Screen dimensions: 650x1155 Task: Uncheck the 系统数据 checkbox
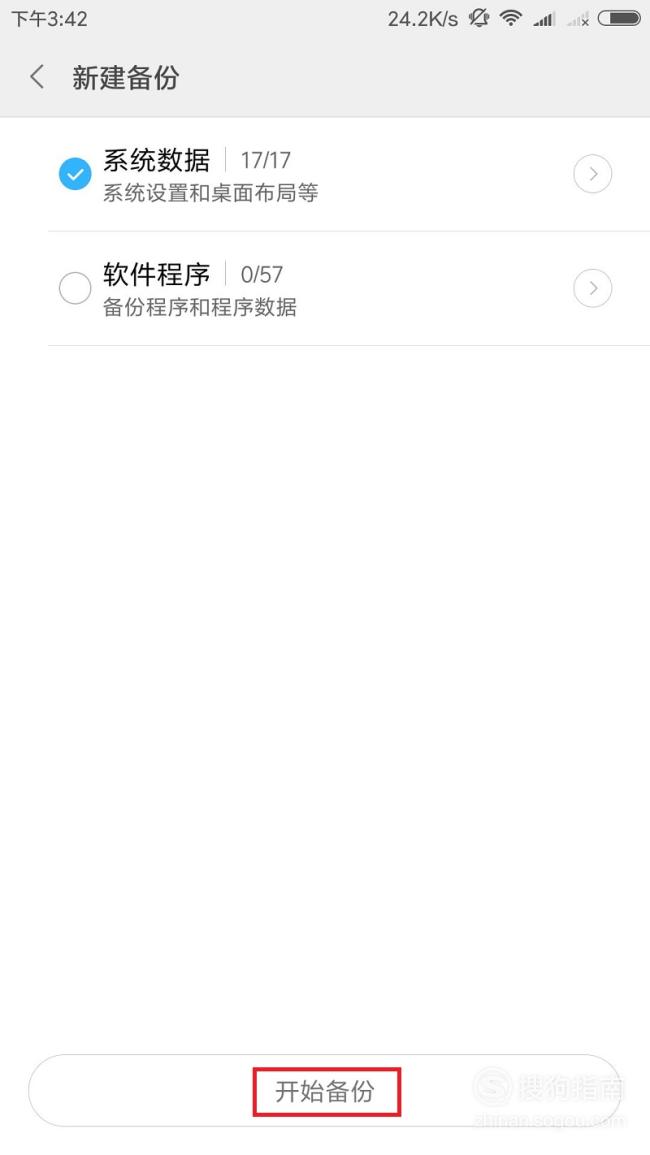(x=75, y=174)
